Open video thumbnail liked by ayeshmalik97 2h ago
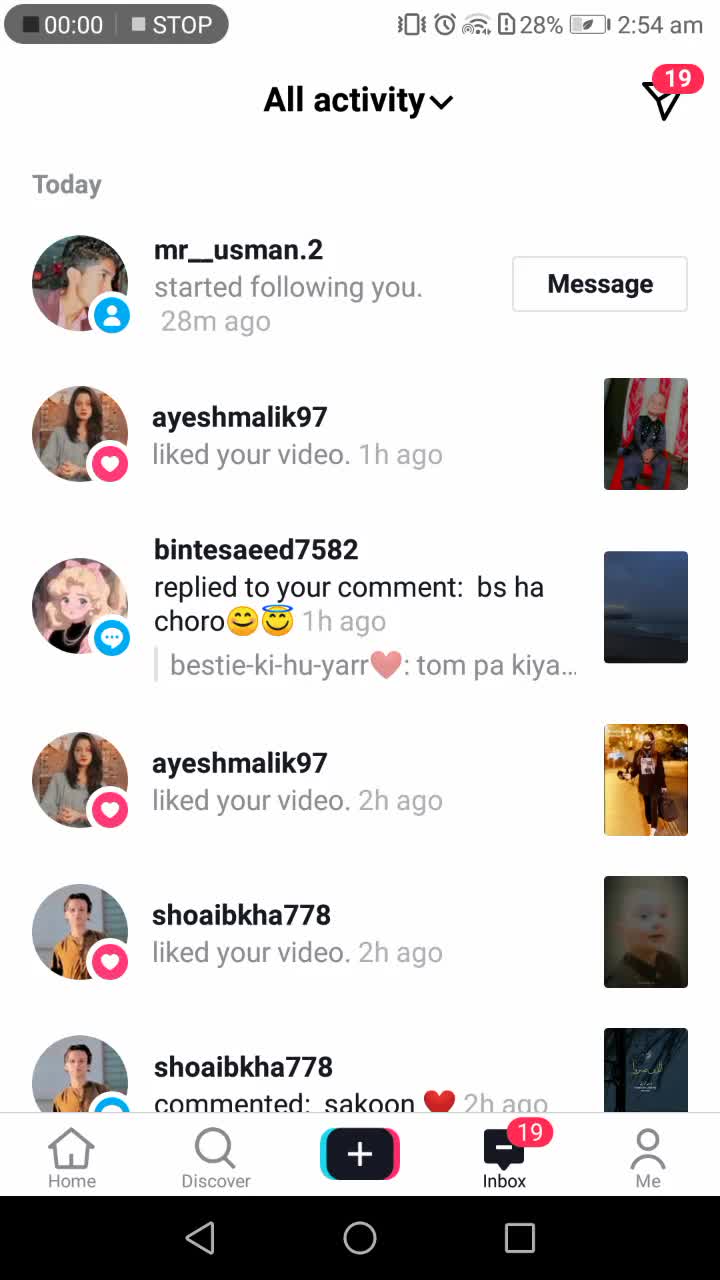Viewport: 720px width, 1280px height. click(x=645, y=780)
